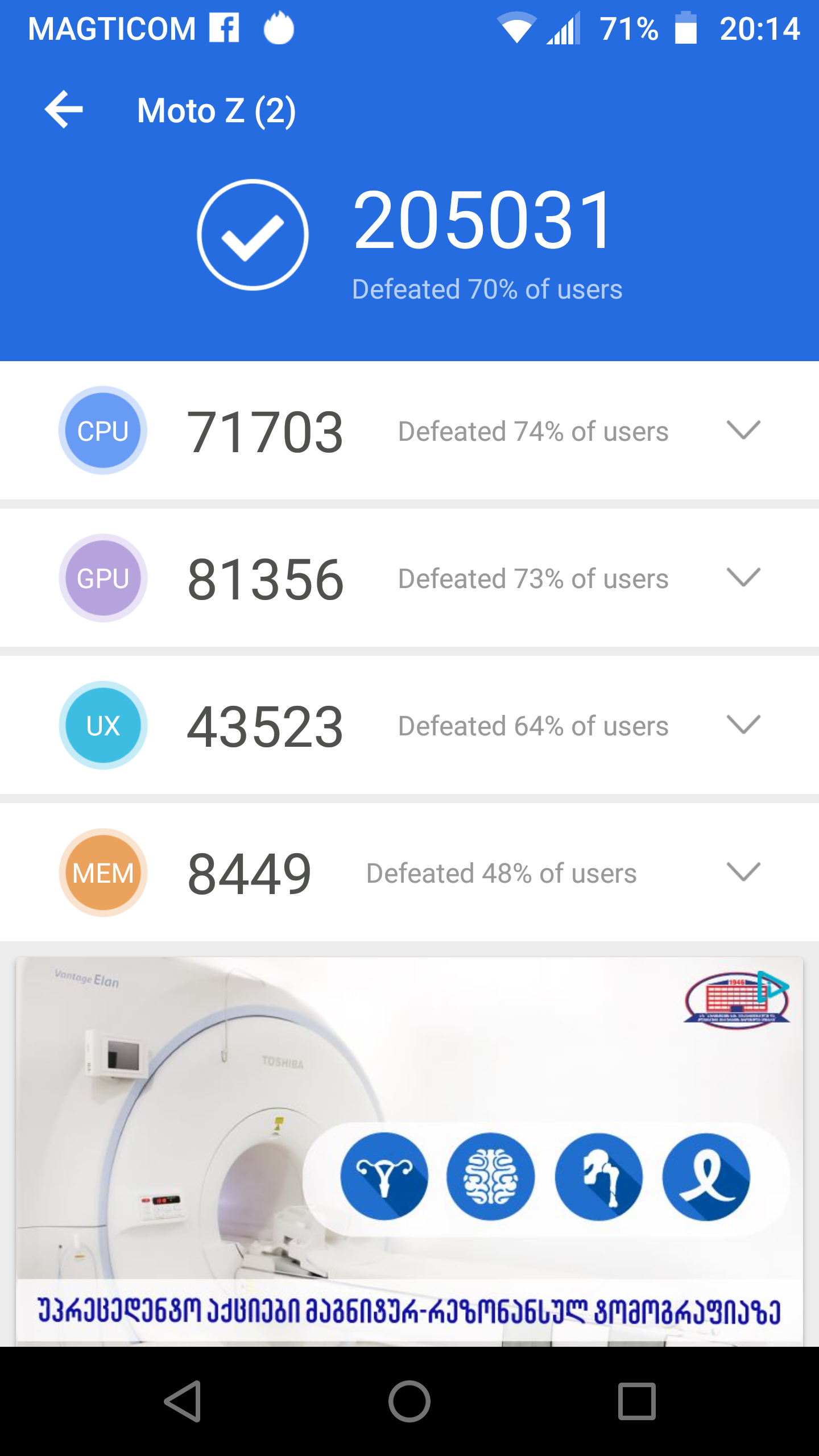The image size is (819, 1456).
Task: Tap the AdChoices icon on the ad
Action: (x=773, y=987)
